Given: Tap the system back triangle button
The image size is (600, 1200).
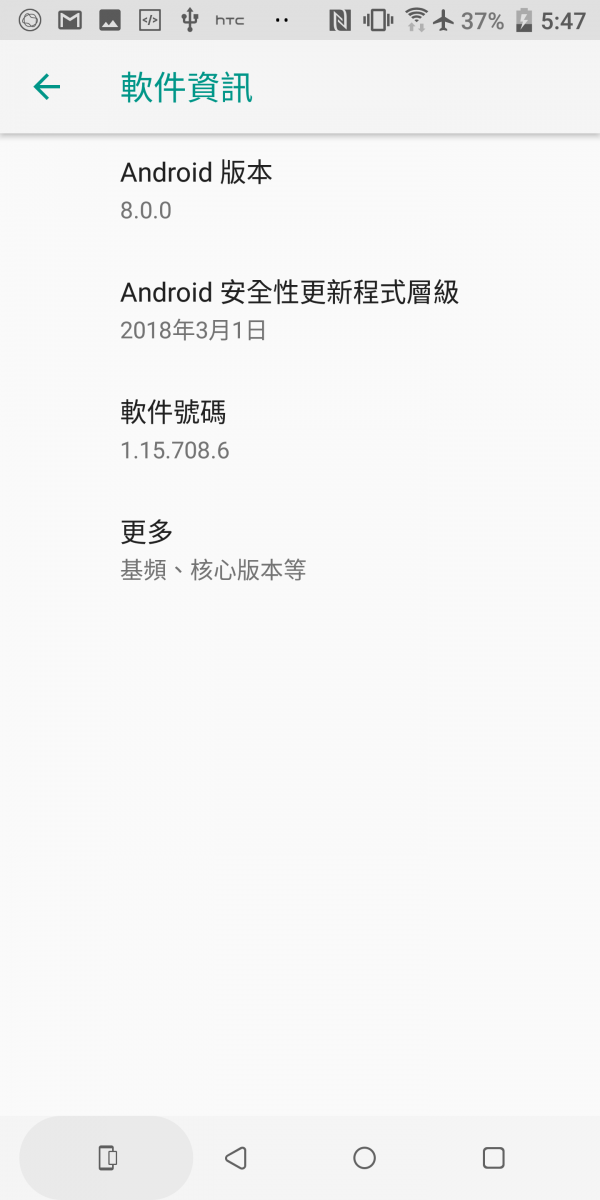Looking at the screenshot, I should tap(236, 1158).
